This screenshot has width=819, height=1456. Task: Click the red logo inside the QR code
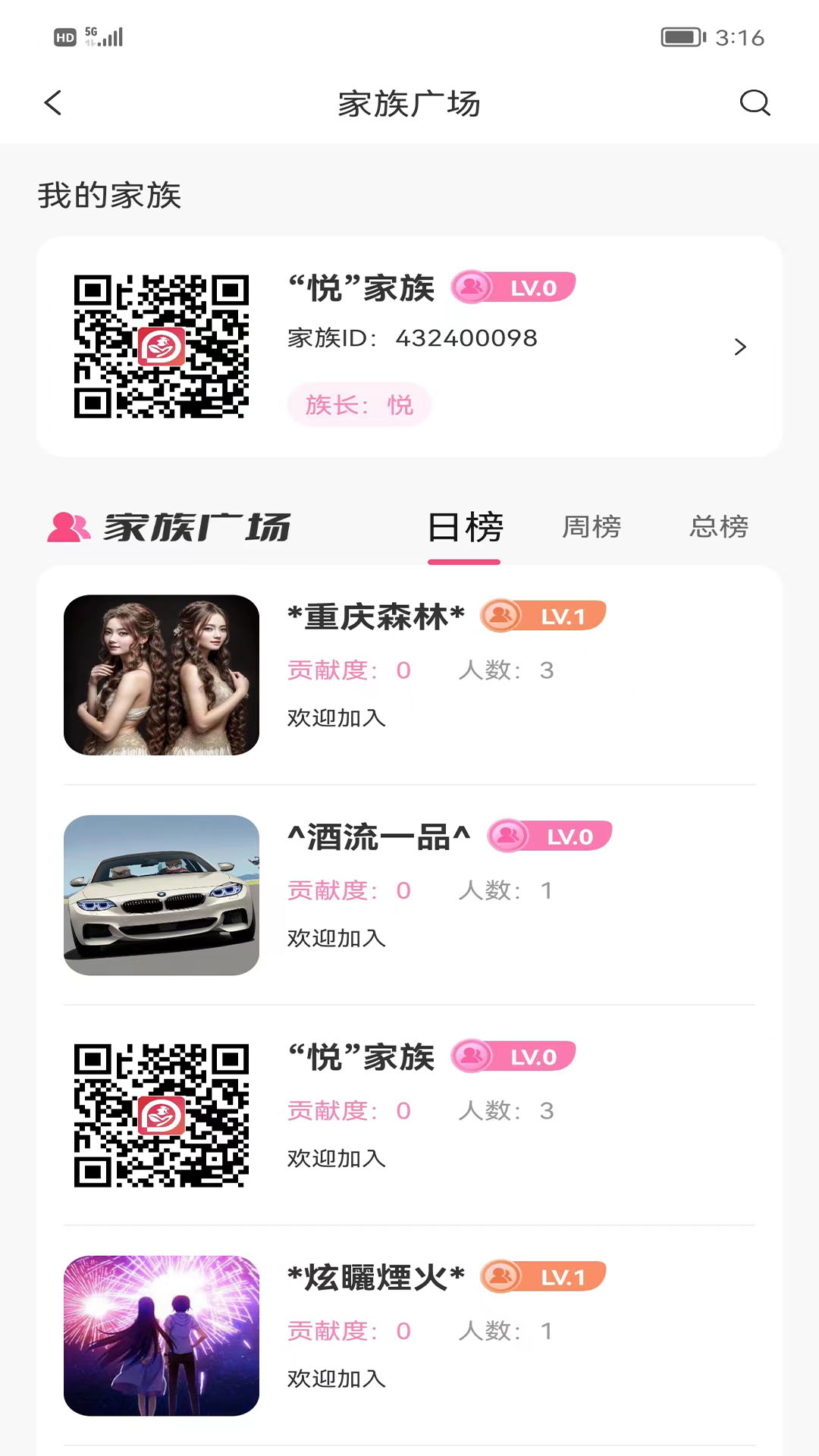(x=161, y=347)
